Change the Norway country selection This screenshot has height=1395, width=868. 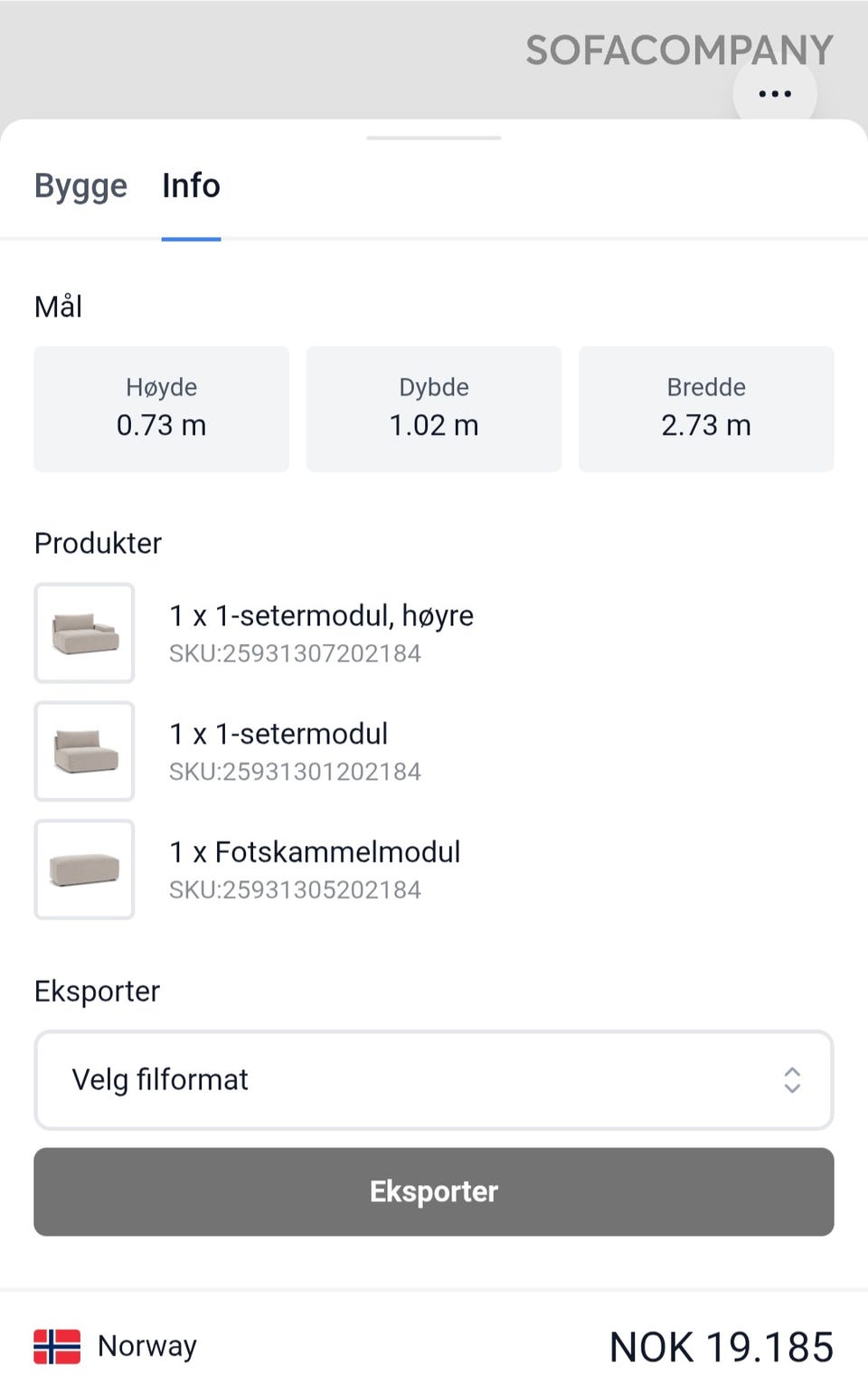(x=116, y=1346)
